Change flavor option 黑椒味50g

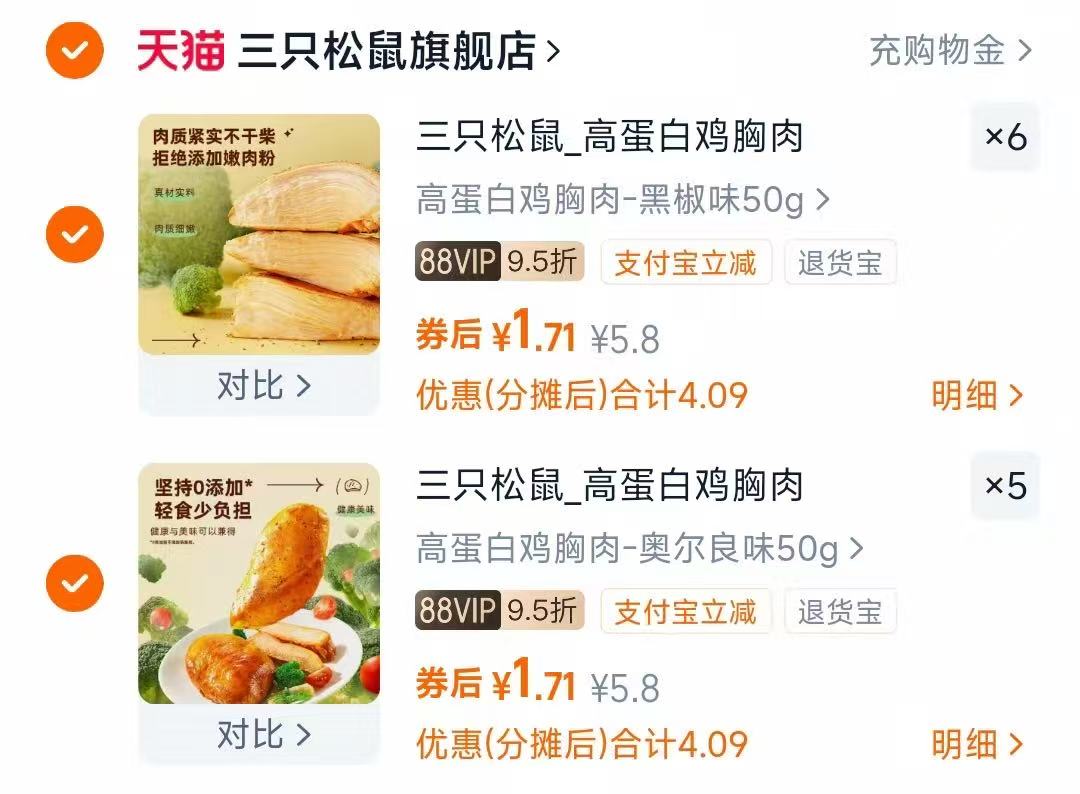(x=622, y=201)
